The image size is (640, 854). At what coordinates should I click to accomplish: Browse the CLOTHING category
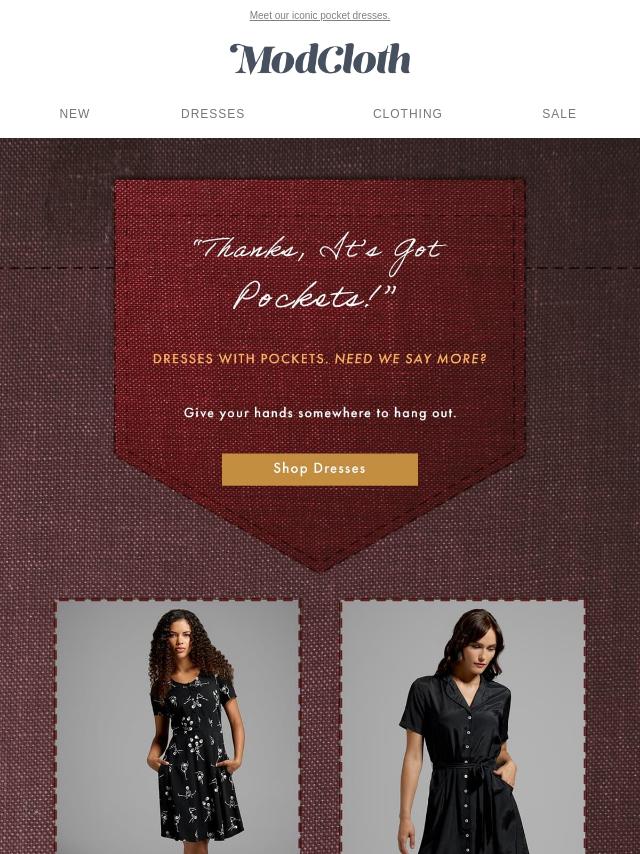(x=407, y=114)
